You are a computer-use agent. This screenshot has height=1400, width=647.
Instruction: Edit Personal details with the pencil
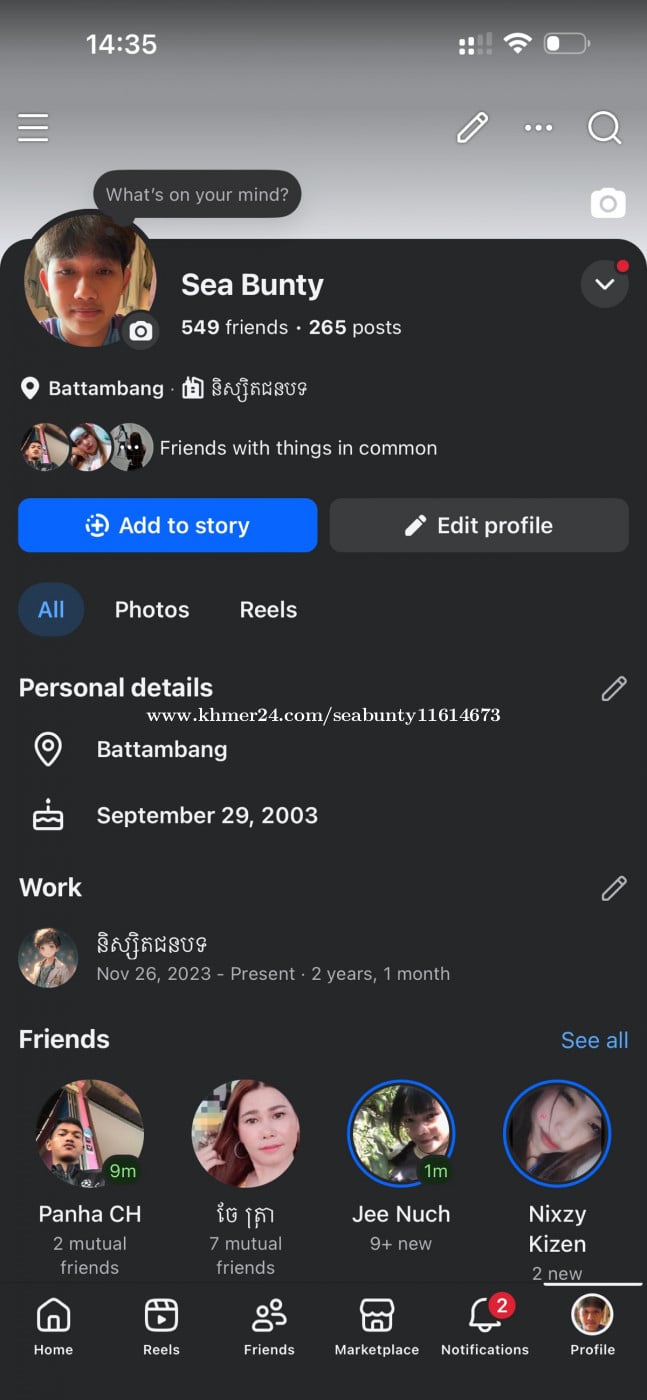613,688
